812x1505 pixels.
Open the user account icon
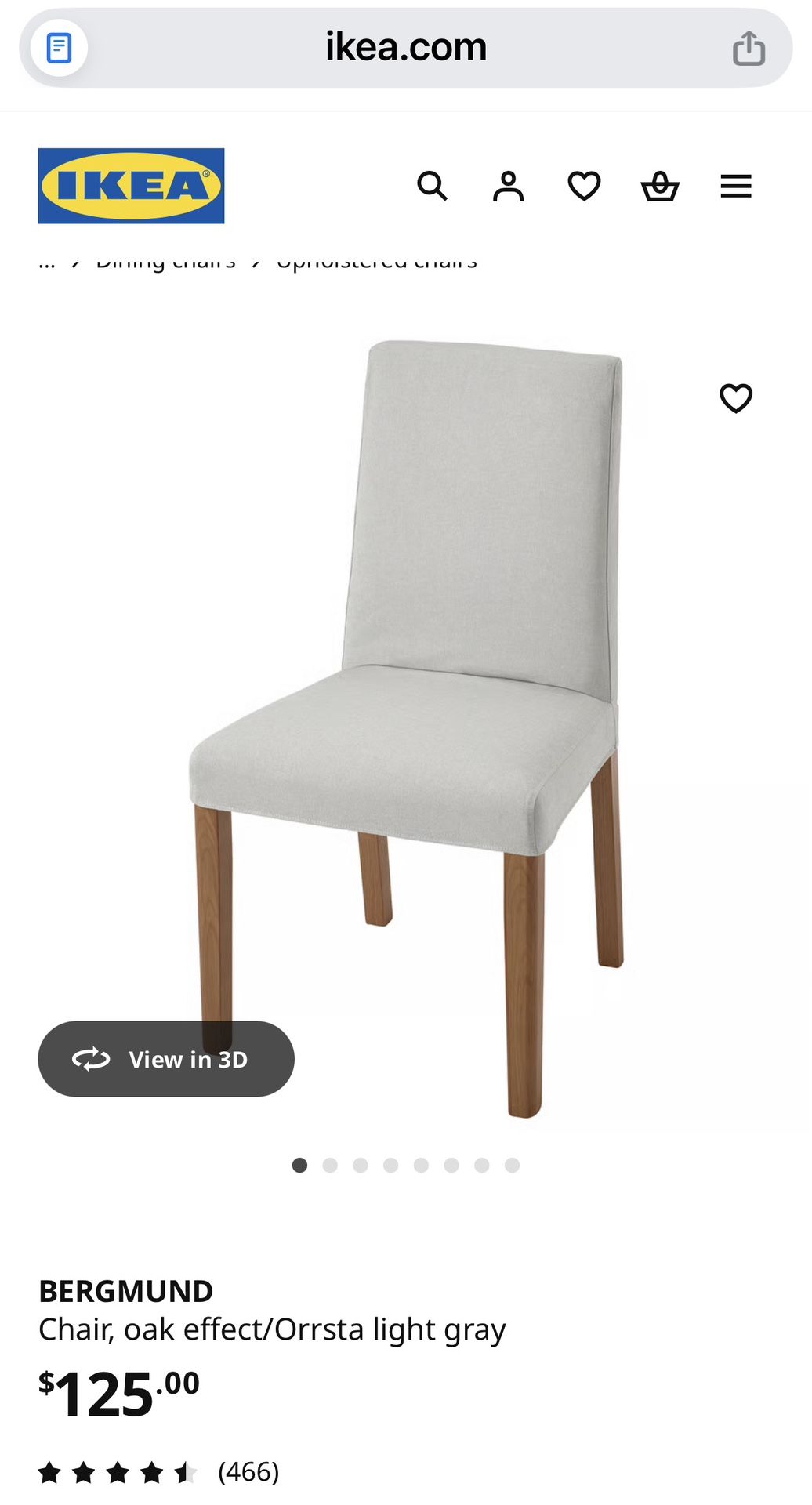(x=508, y=187)
